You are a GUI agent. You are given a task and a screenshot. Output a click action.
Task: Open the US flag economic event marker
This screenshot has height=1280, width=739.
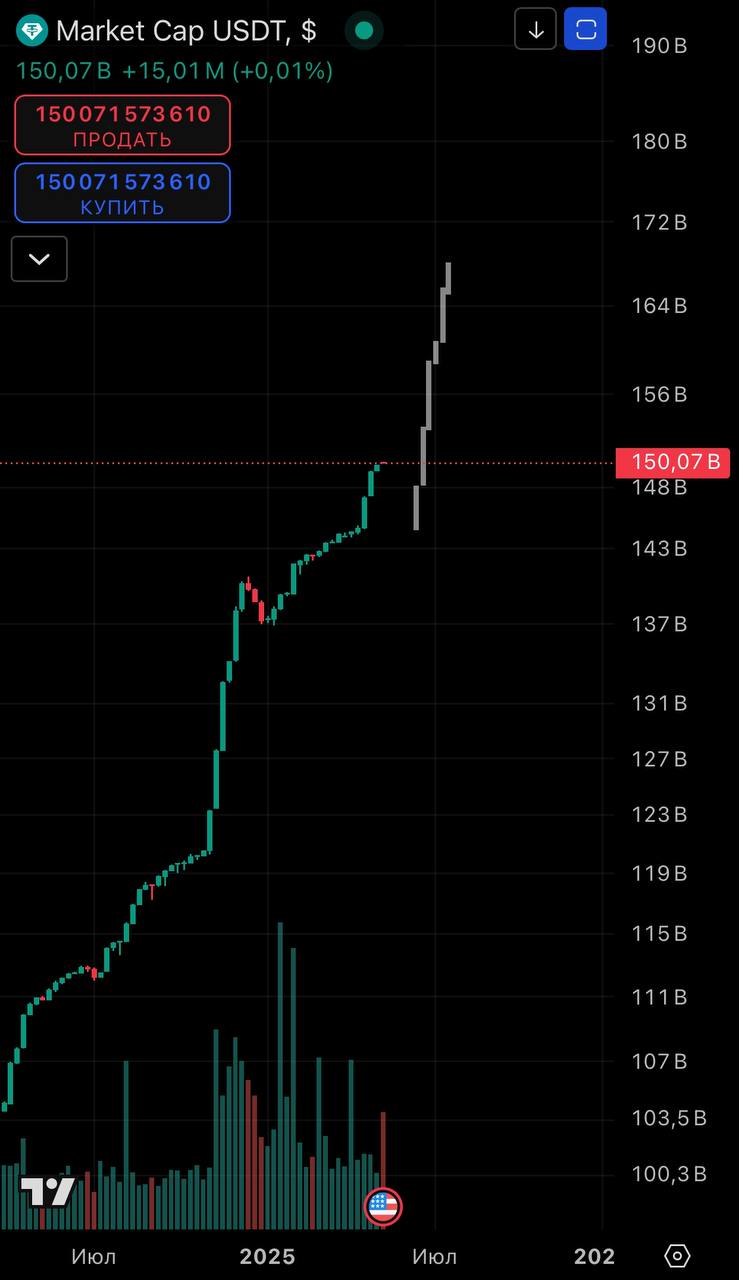click(x=383, y=1207)
